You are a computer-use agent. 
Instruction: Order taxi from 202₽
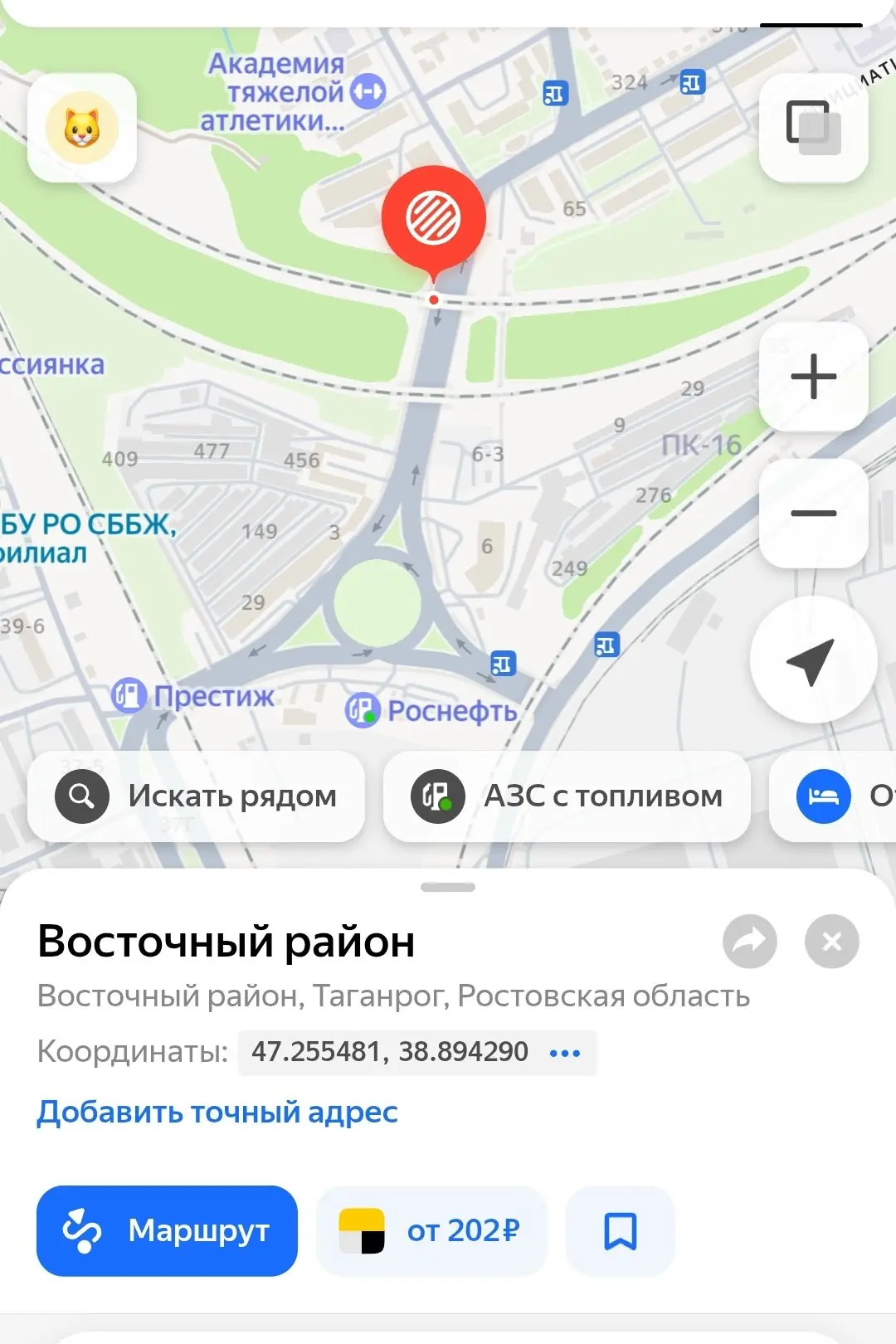click(x=431, y=1230)
